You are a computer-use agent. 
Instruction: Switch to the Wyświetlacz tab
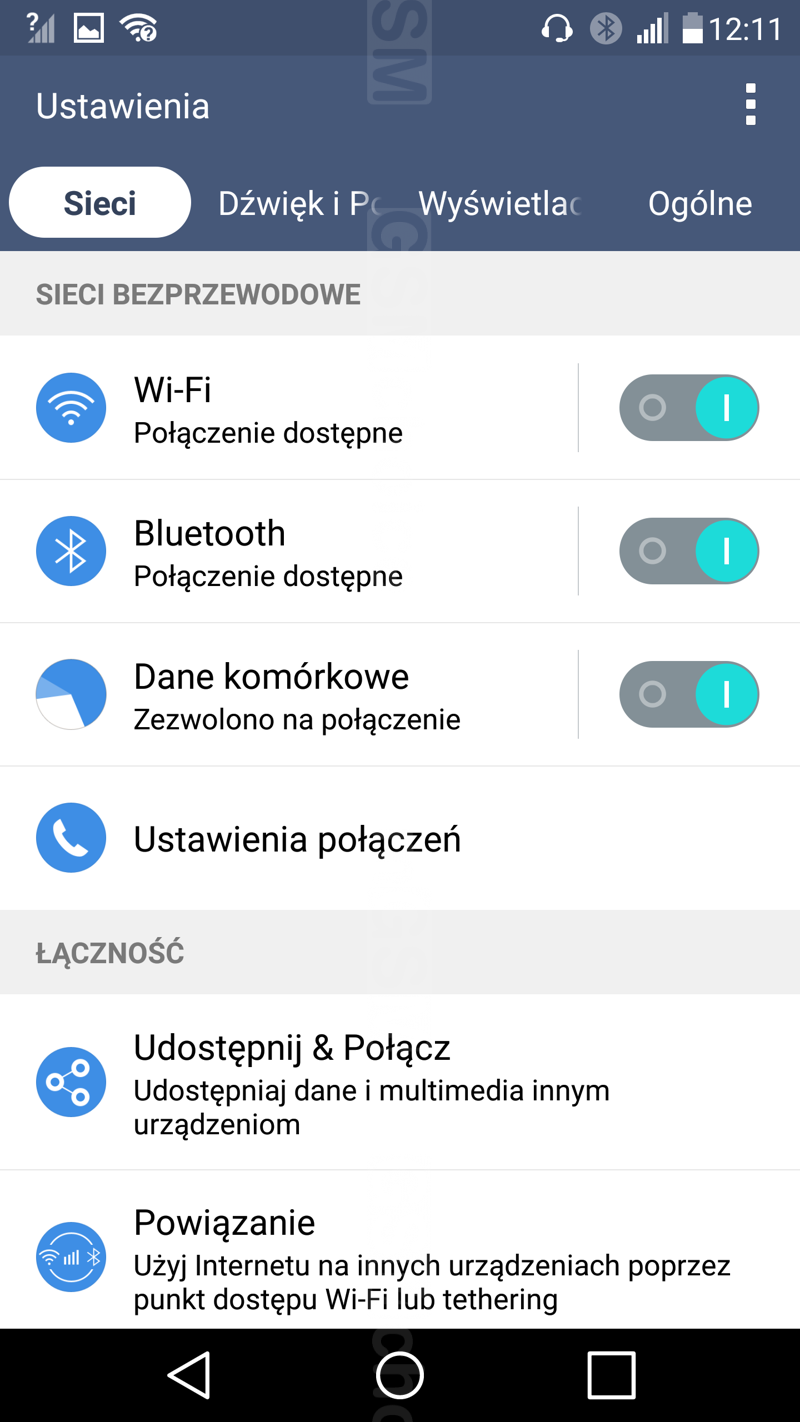pos(499,203)
